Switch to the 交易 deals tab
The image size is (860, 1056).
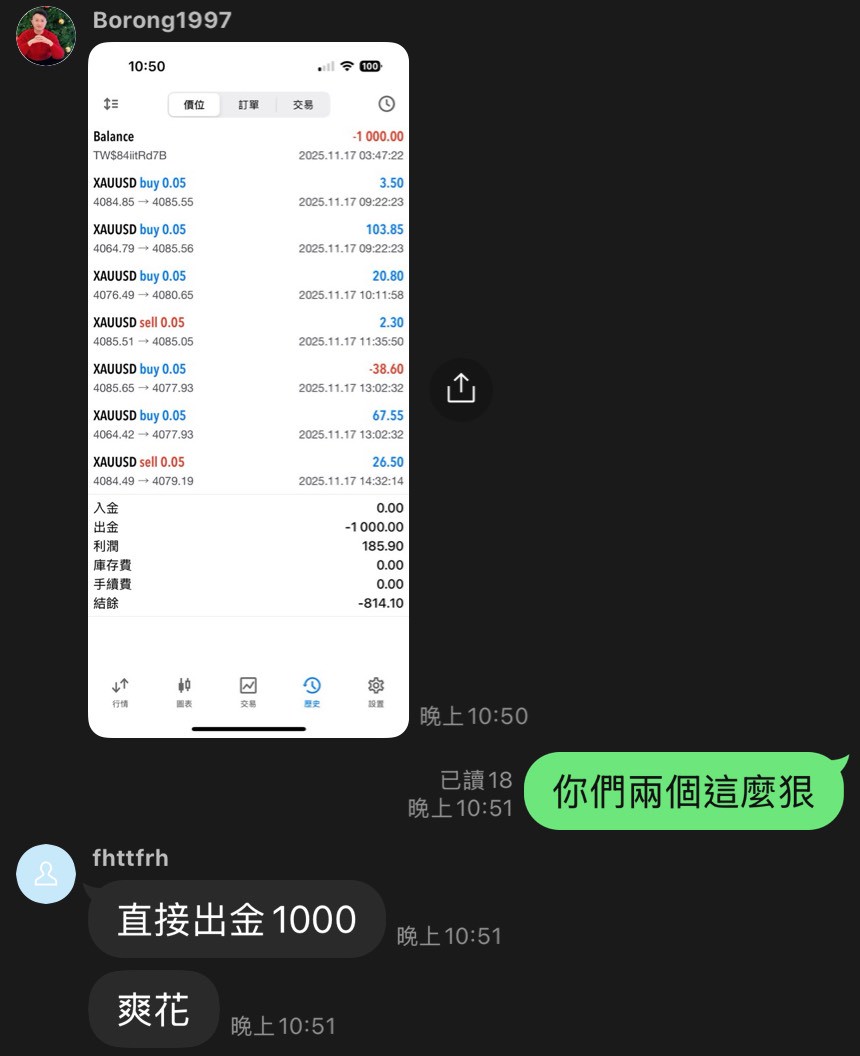pyautogui.click(x=303, y=104)
